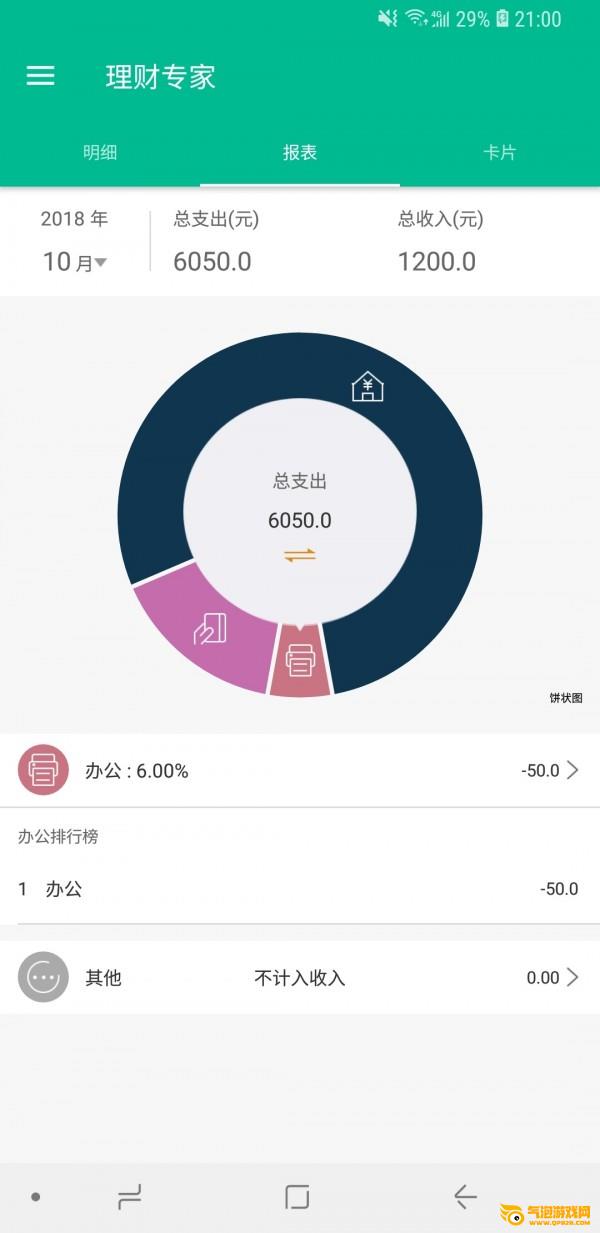Open recent apps from the navigation bar
This screenshot has width=600, height=1233.
pos(129,1196)
